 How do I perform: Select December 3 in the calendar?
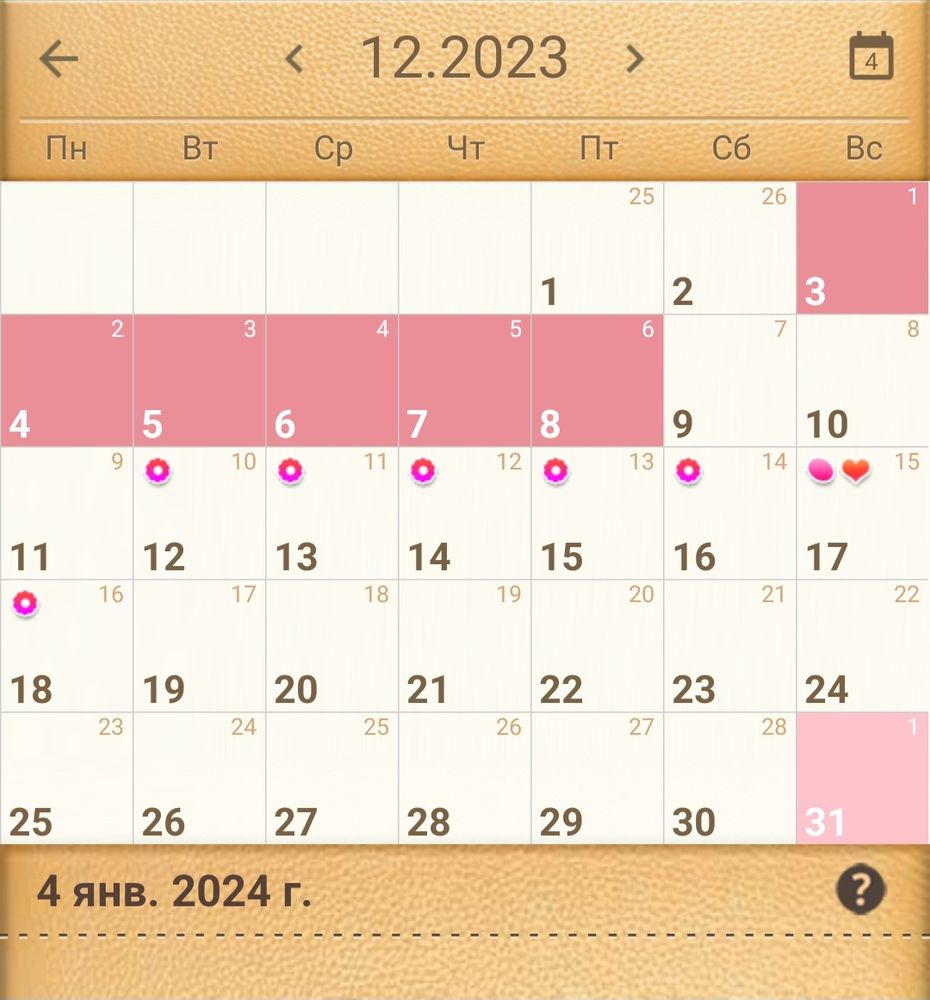(x=863, y=248)
